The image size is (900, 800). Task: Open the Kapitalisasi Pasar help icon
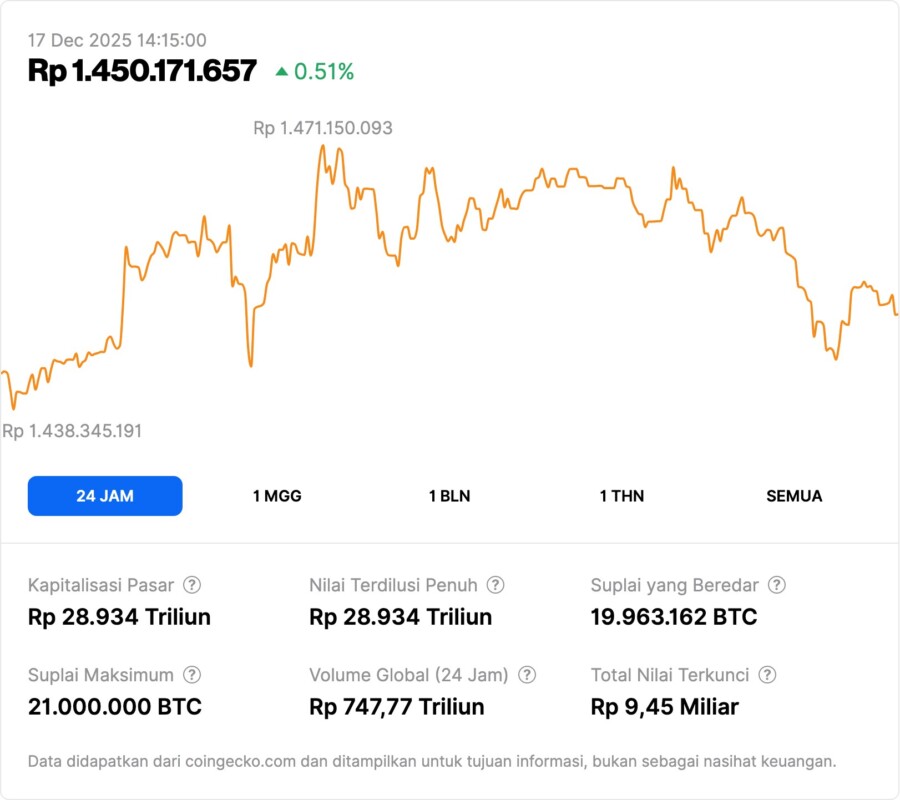coord(192,585)
